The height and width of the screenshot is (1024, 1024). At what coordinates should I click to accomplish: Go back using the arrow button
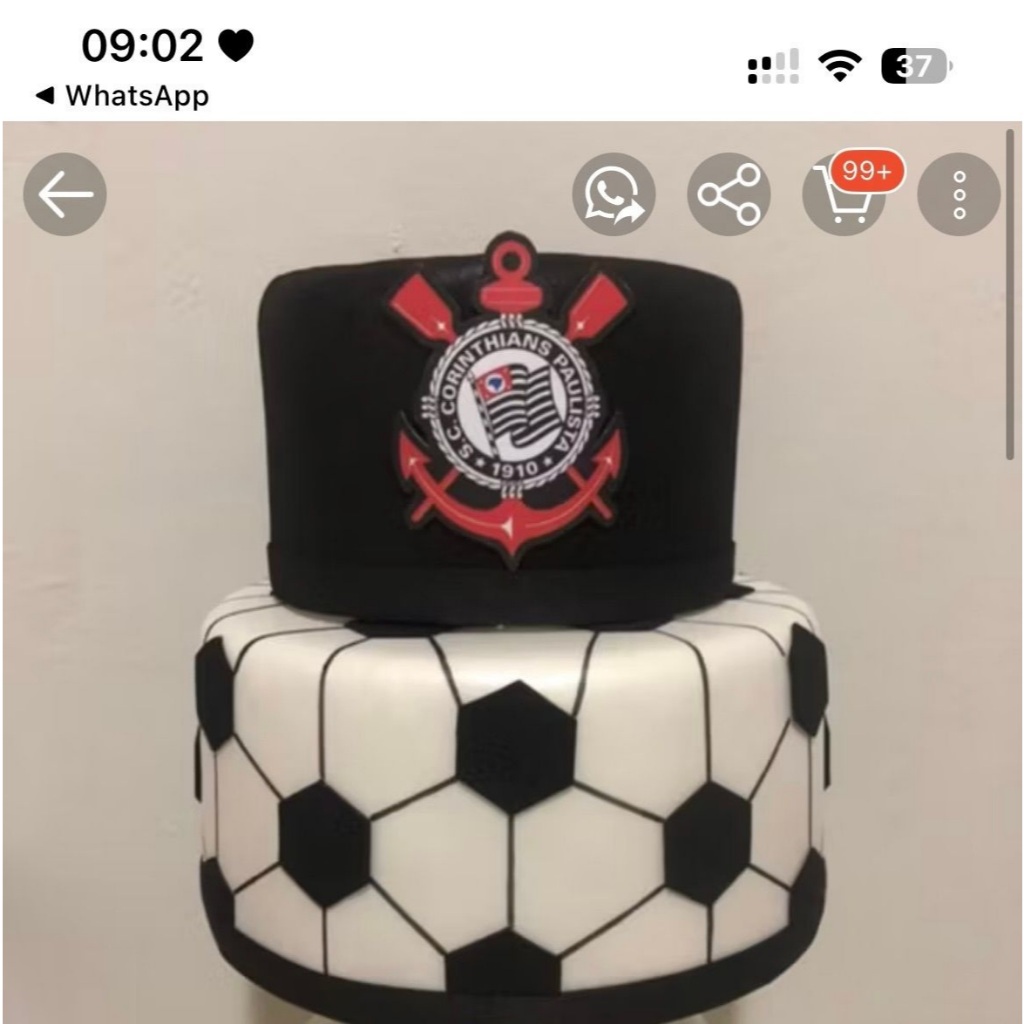pyautogui.click(x=65, y=194)
